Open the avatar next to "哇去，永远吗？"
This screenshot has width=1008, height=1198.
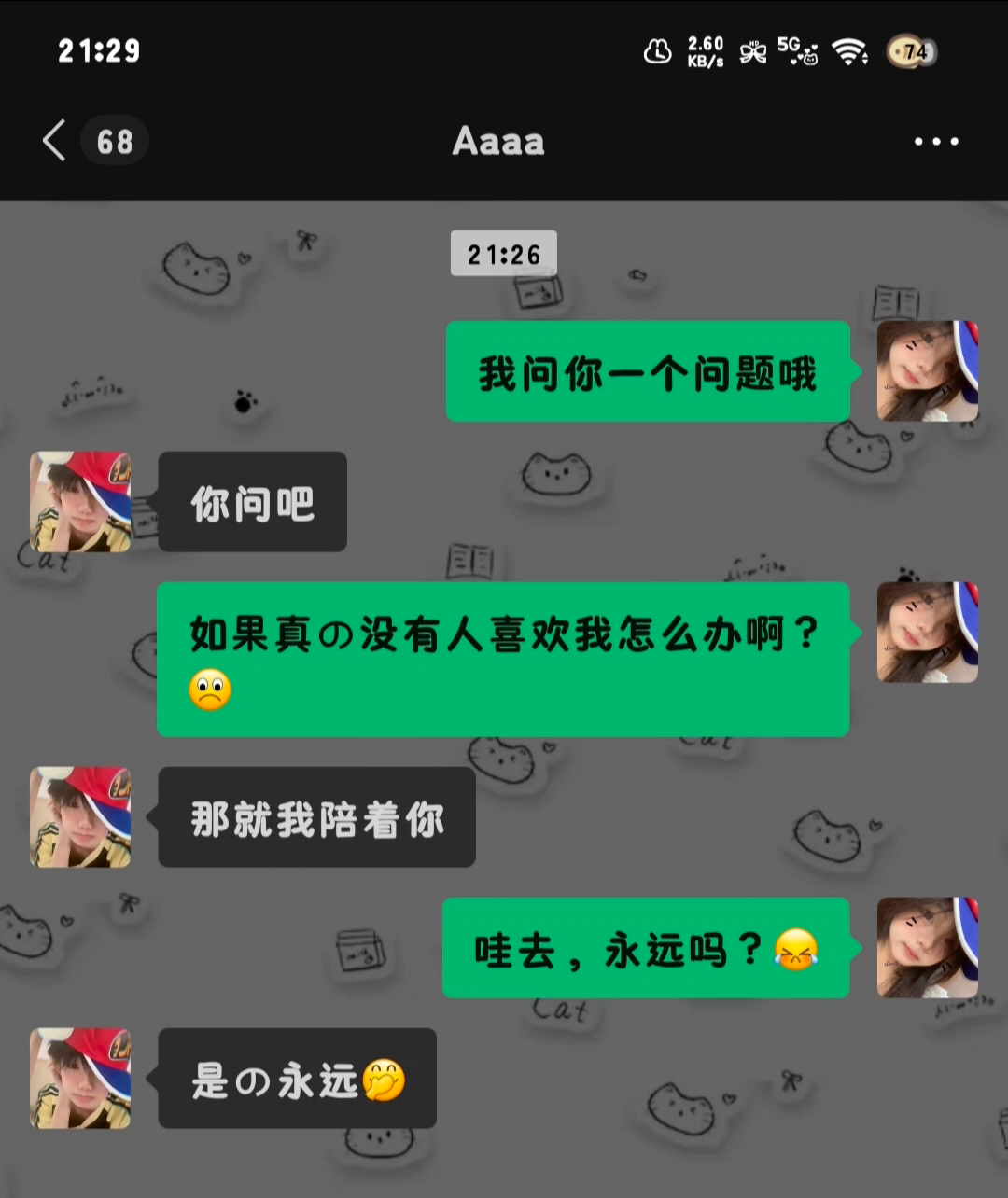pyautogui.click(x=927, y=948)
